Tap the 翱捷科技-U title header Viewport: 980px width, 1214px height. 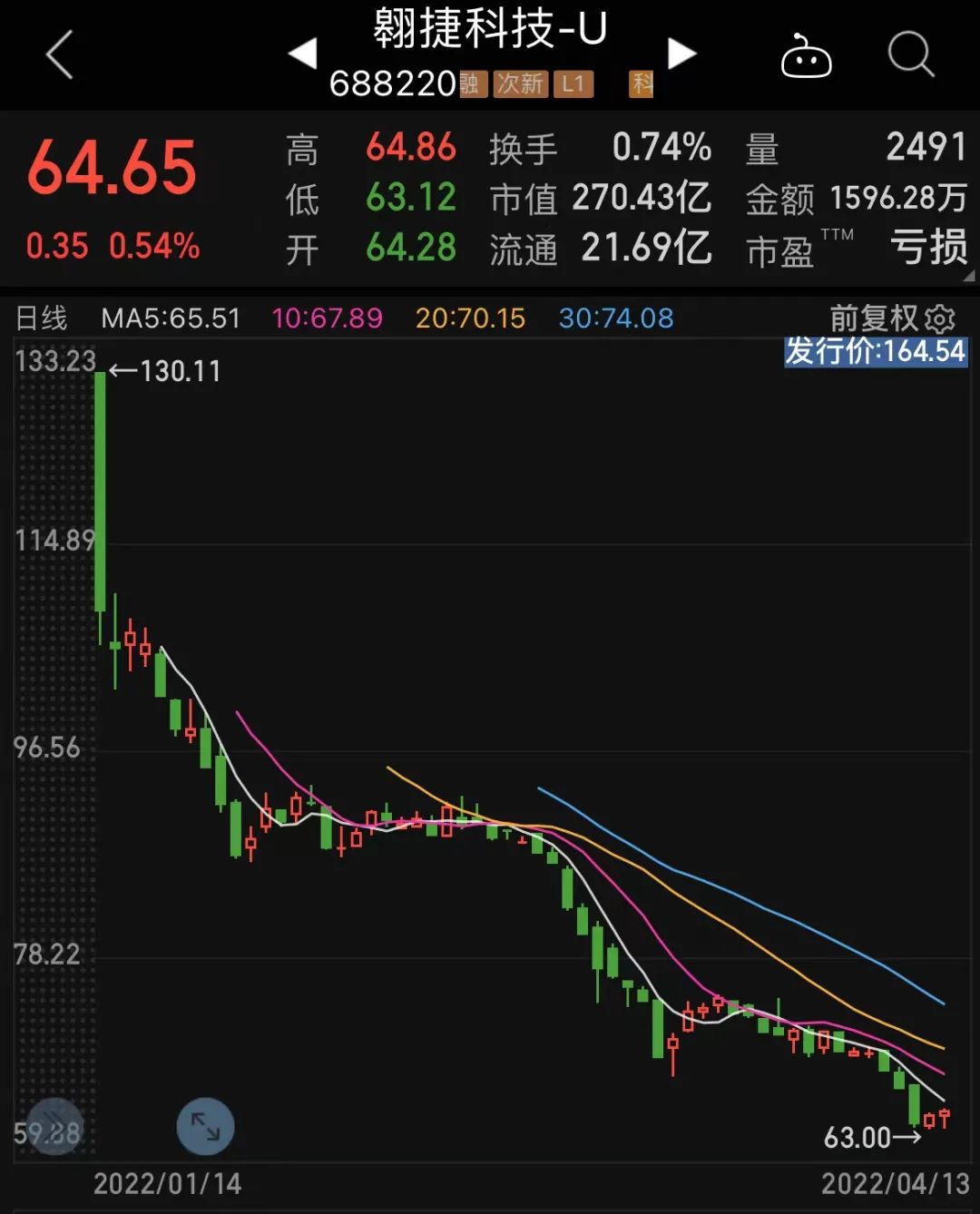click(490, 29)
